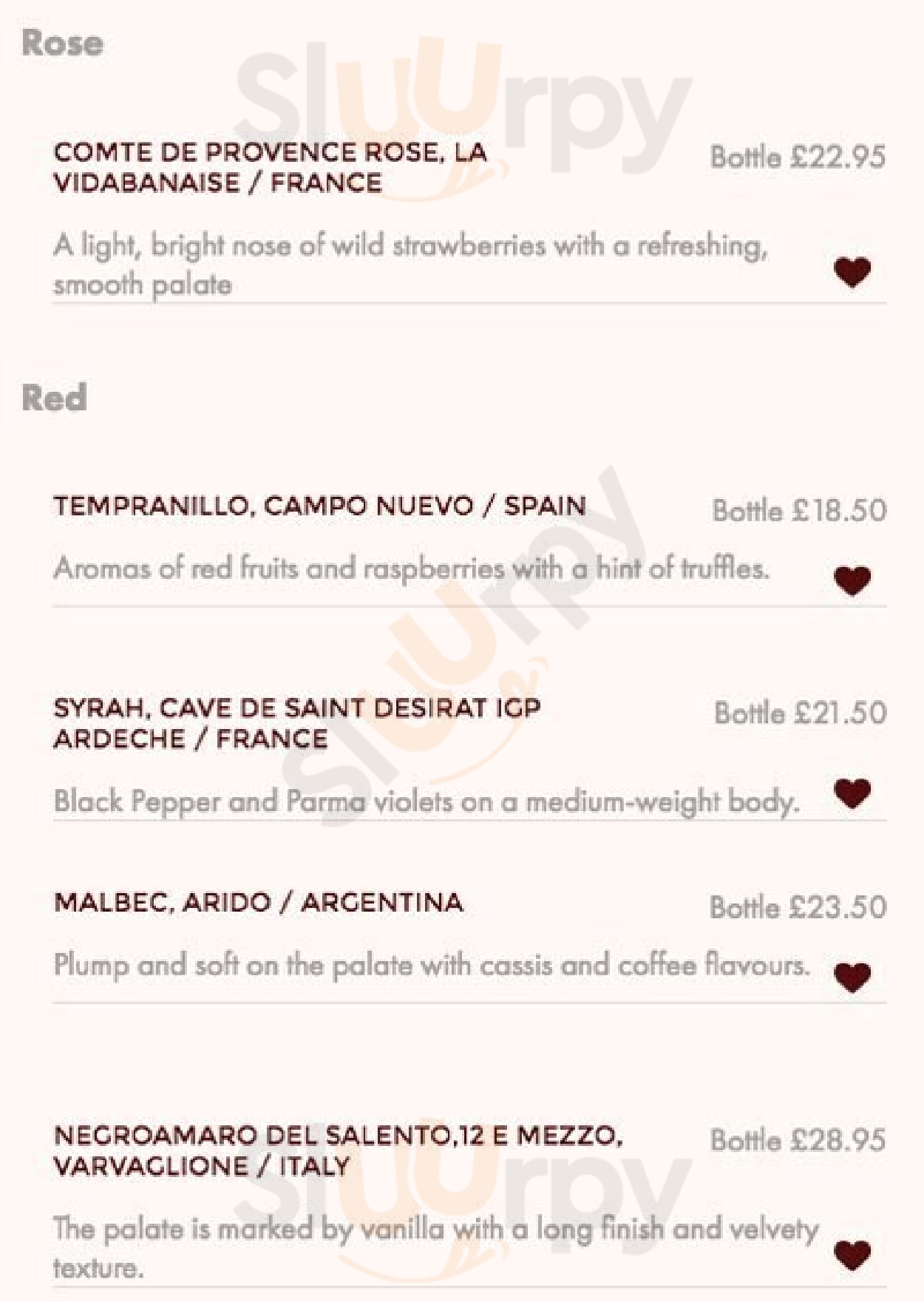Viewport: 924px width, 1302px height.
Task: Add Malbec, Arido to favorites
Action: coord(852,977)
